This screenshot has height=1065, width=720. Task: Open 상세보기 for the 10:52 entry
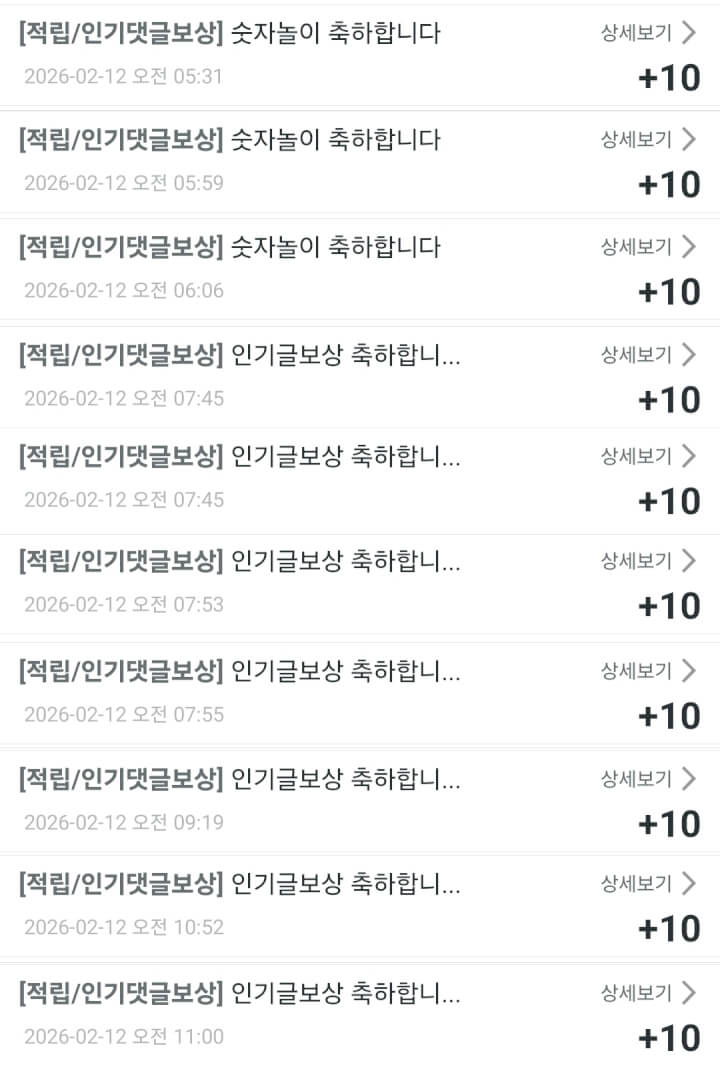coord(647,883)
